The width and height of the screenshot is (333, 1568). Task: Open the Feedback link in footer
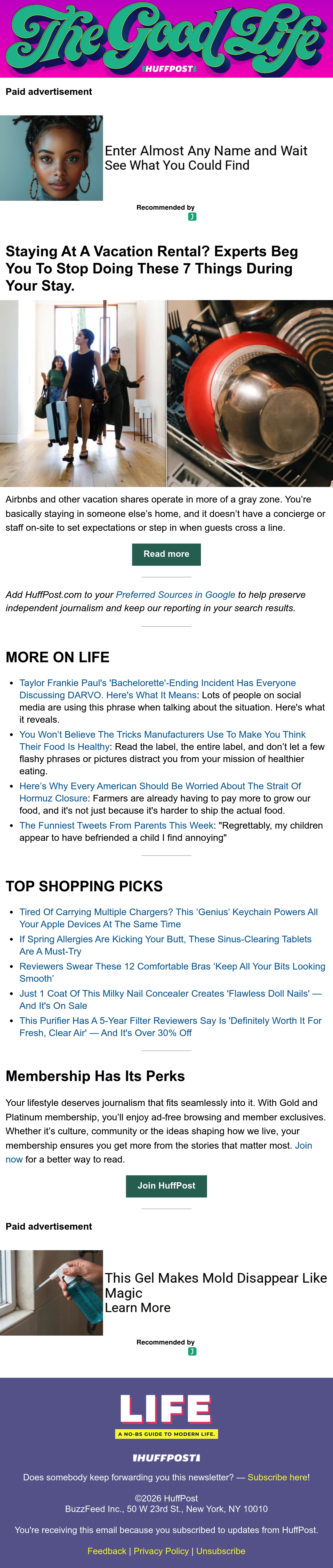[107, 1551]
